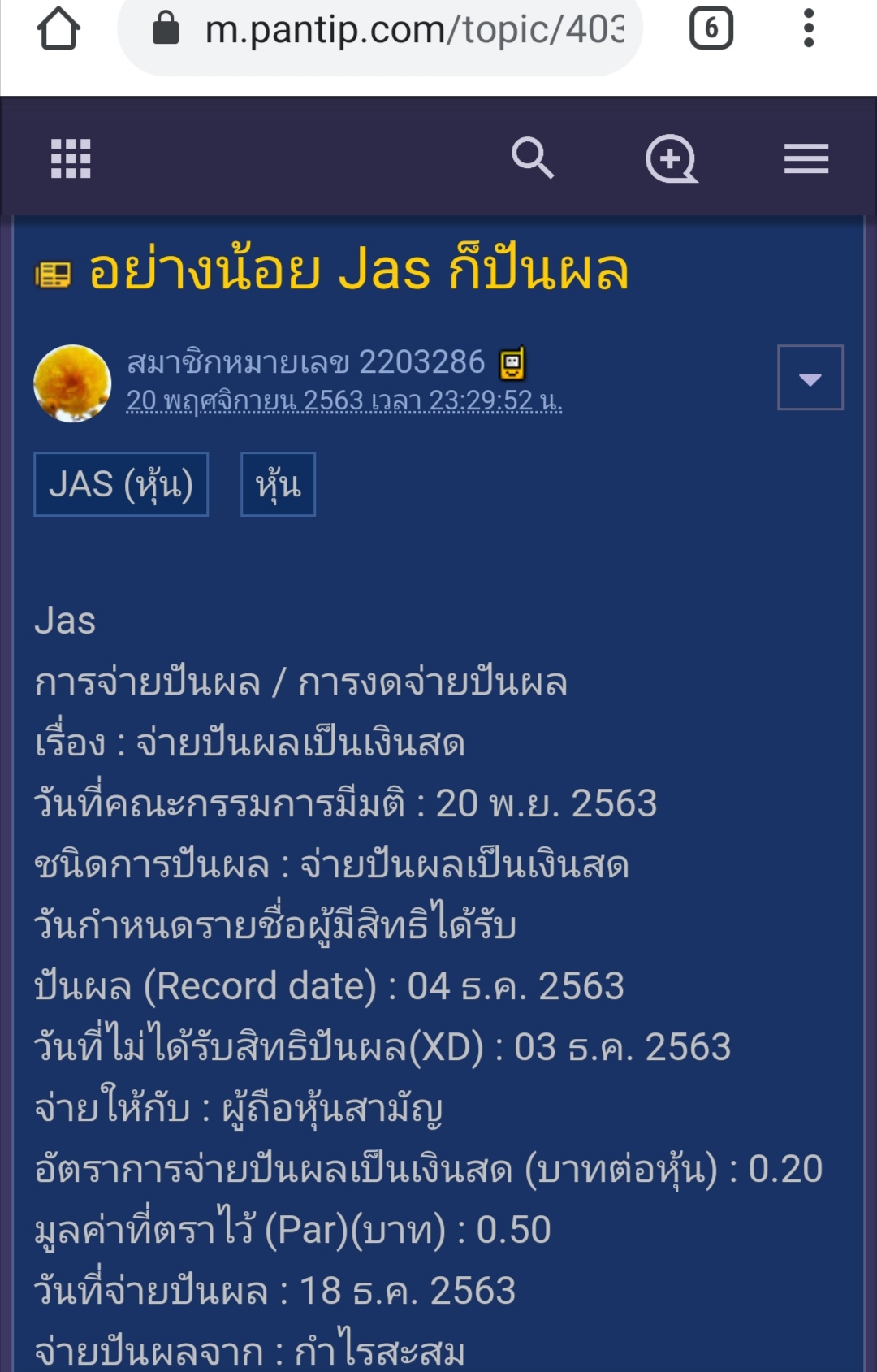Screen dimensions: 877x1372
Task: Open the browser tab switcher
Action: point(711,29)
